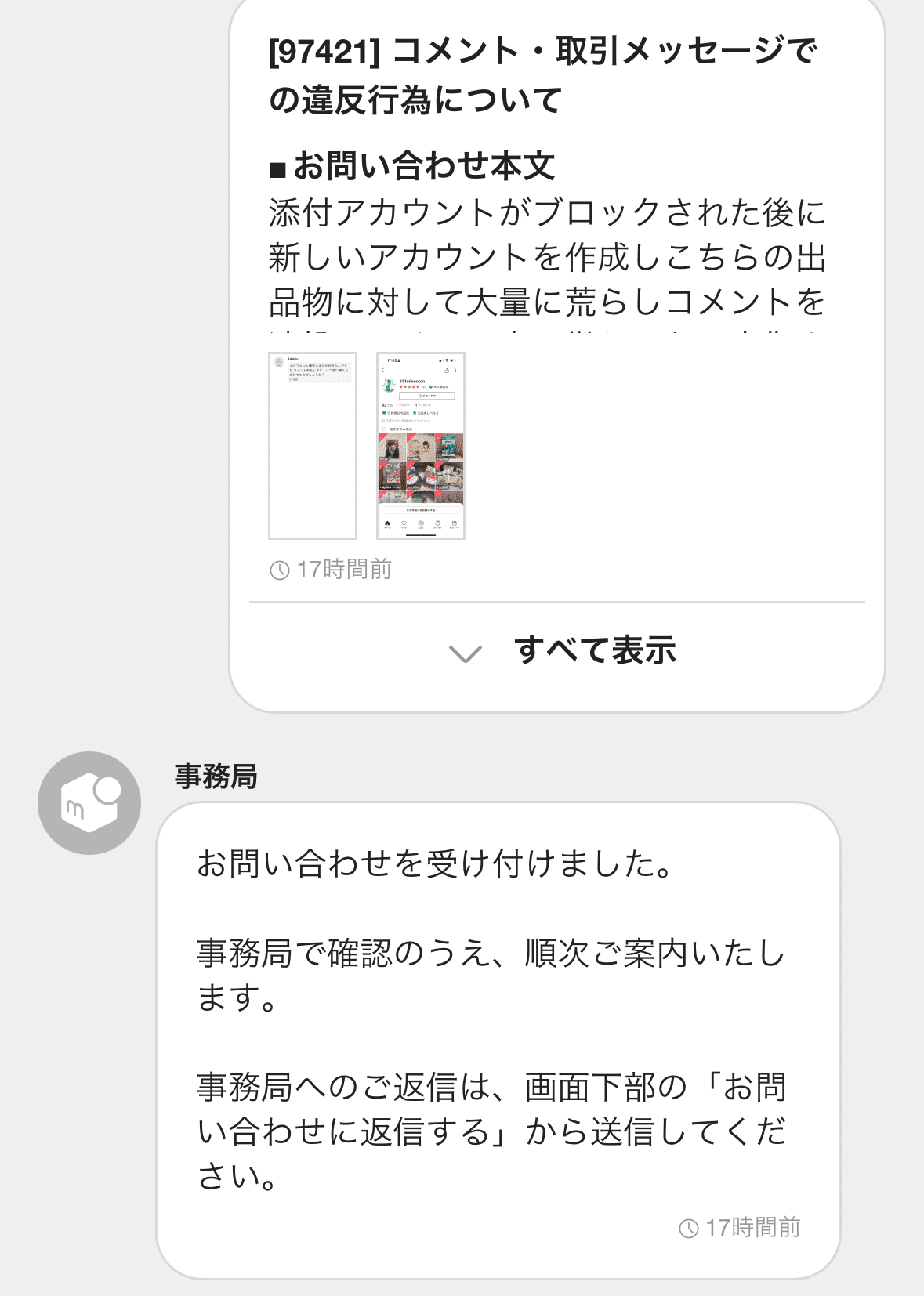The image size is (924, 1296).
Task: Click the commenter's gray avatar in first screenshot
Action: 278,362
